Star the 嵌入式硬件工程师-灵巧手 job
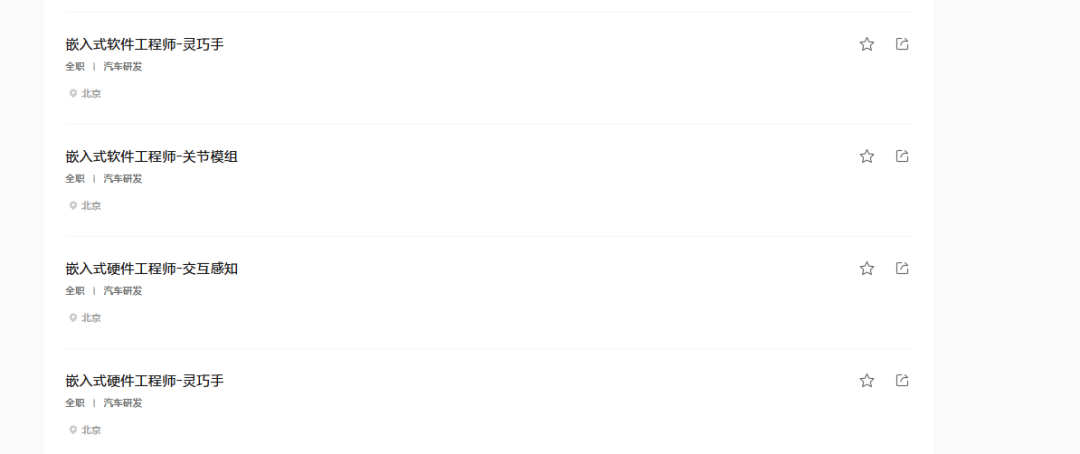Screen dimensions: 1080x454 click(x=867, y=380)
